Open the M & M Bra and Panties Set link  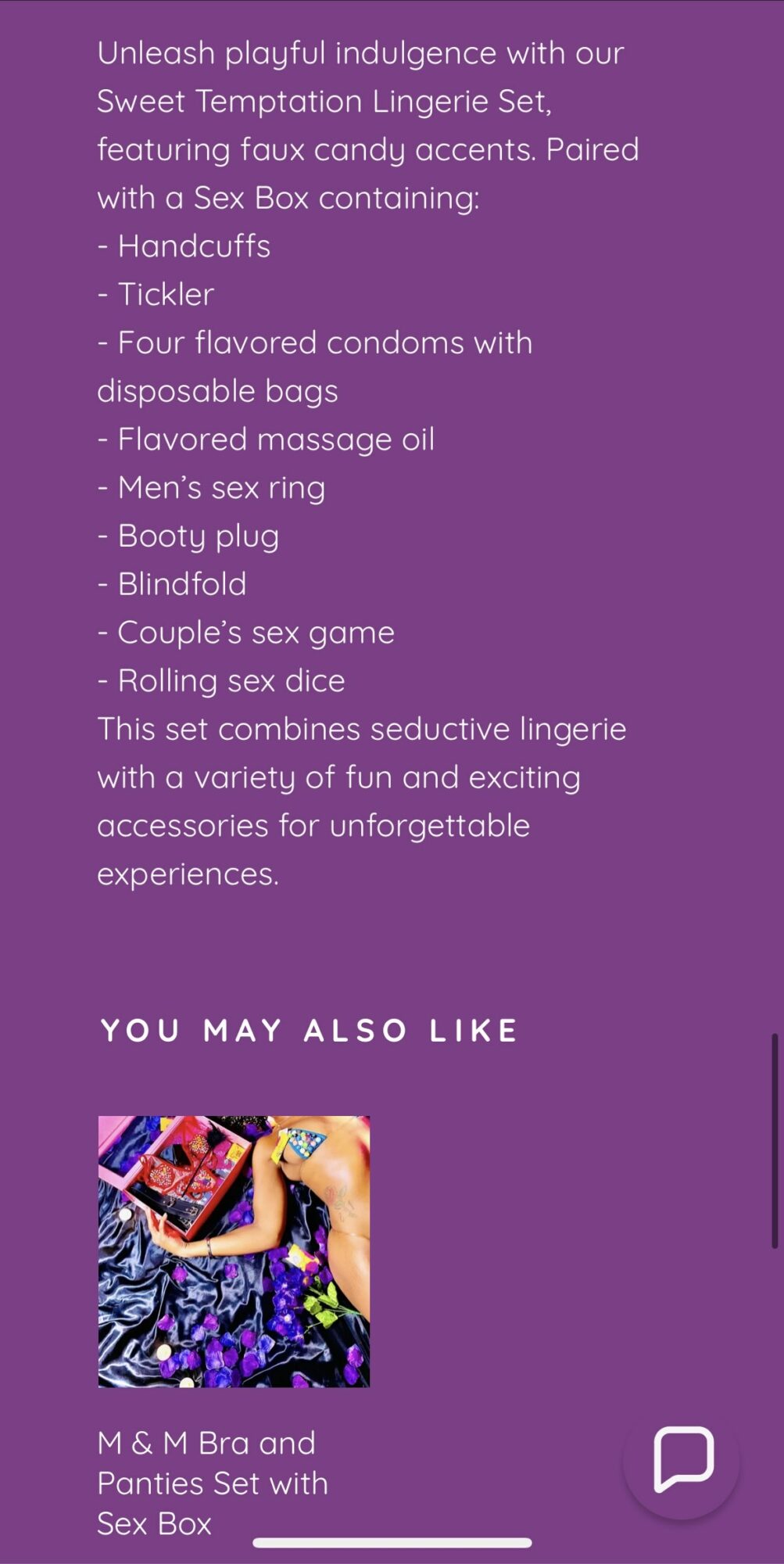212,1483
